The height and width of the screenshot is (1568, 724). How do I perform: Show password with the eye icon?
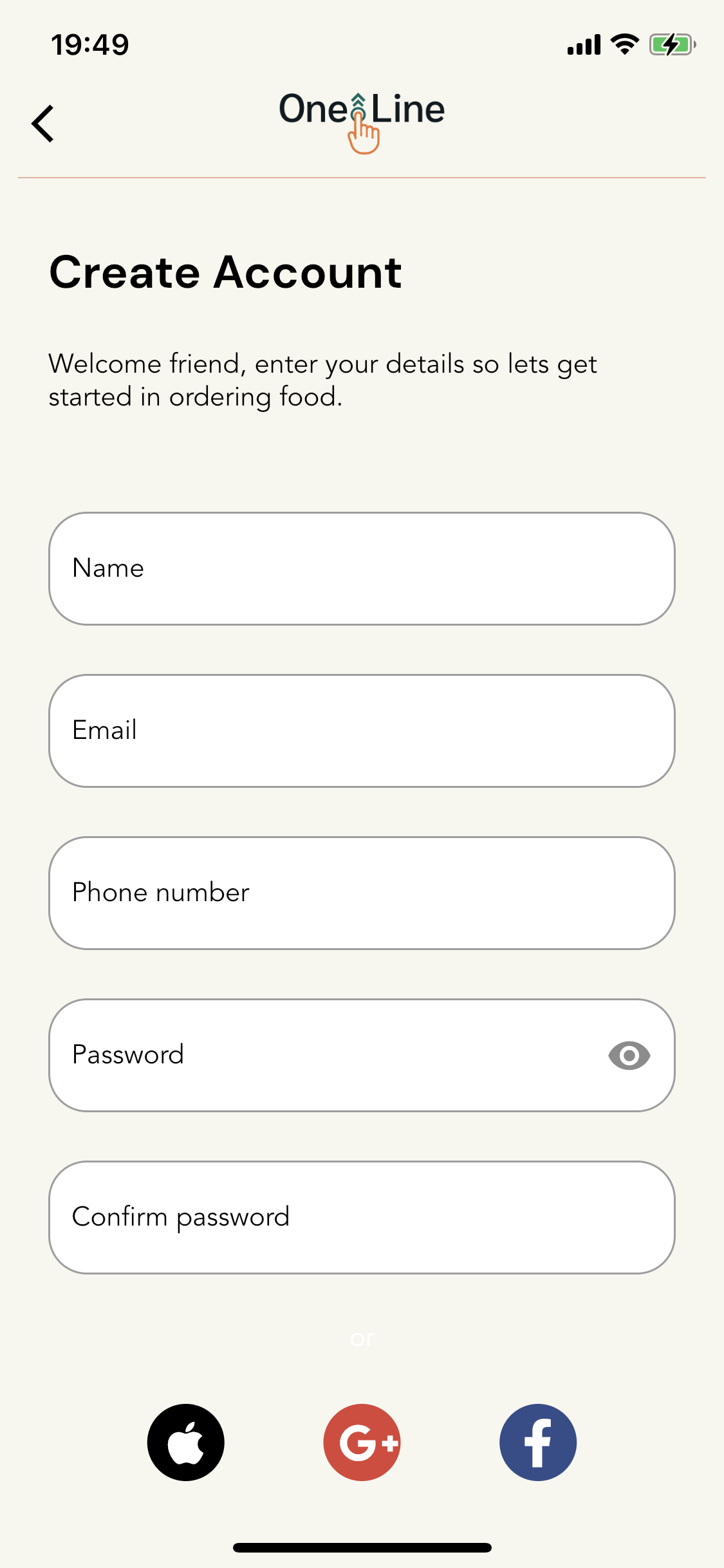[629, 1056]
